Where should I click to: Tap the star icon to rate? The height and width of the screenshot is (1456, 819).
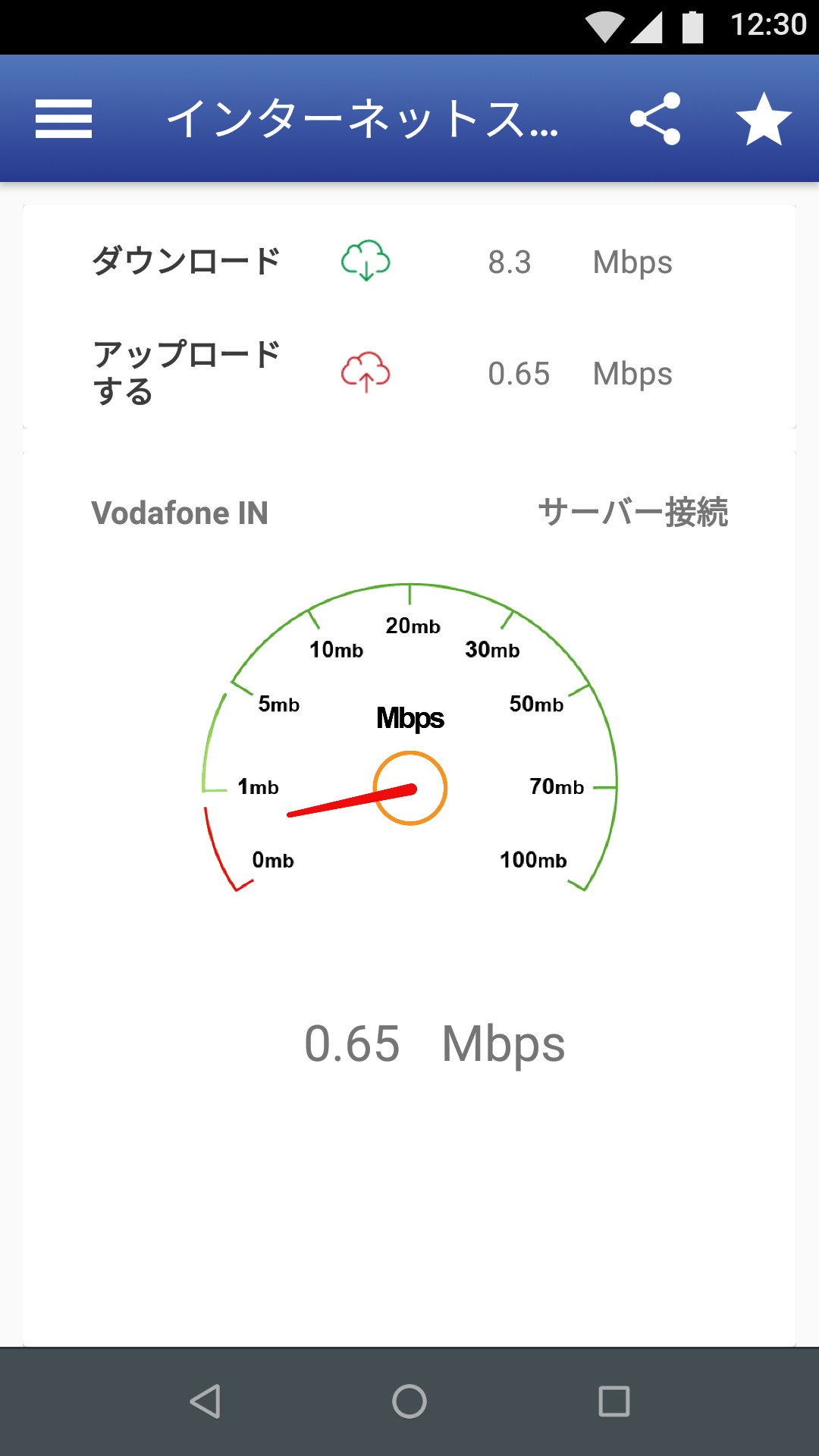[x=764, y=119]
